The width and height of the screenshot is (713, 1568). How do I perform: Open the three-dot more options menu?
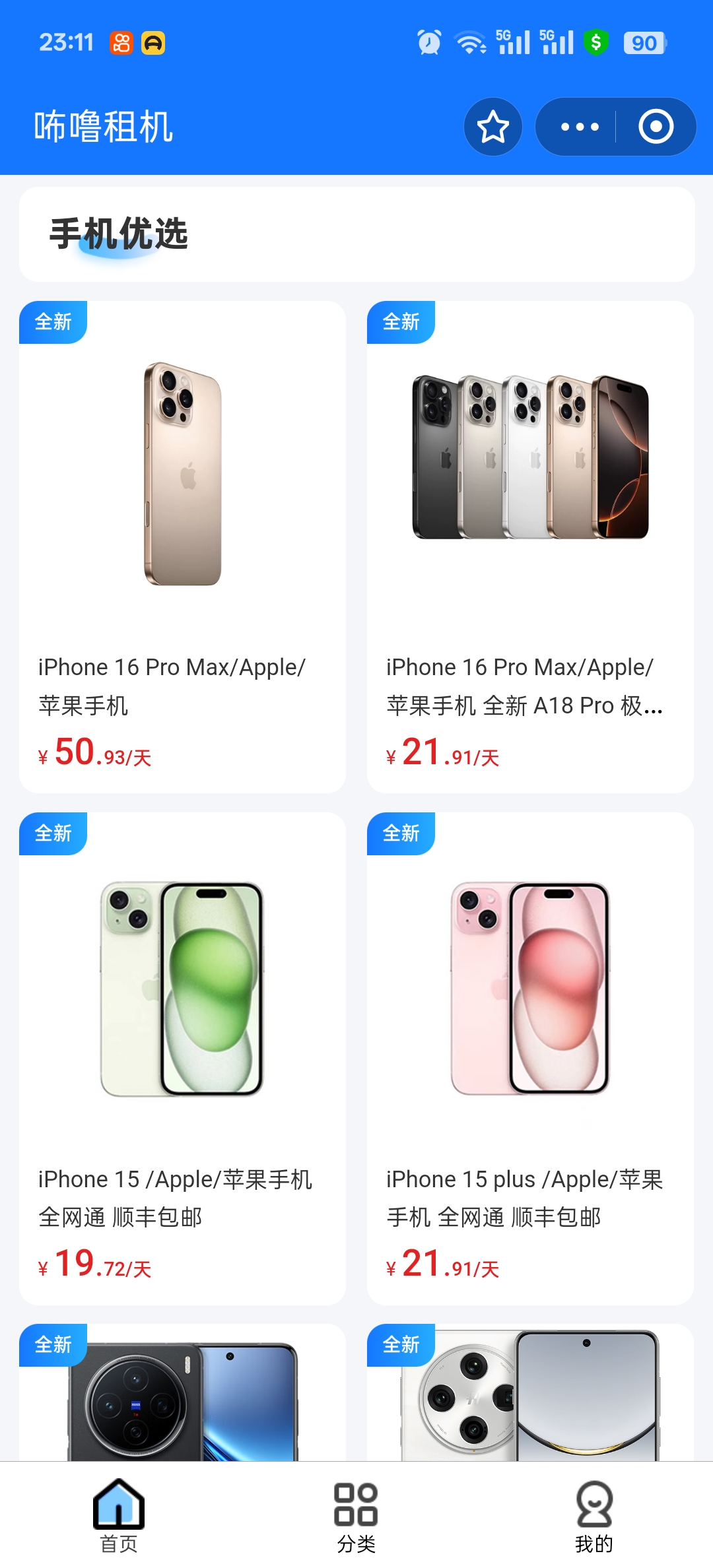point(580,127)
